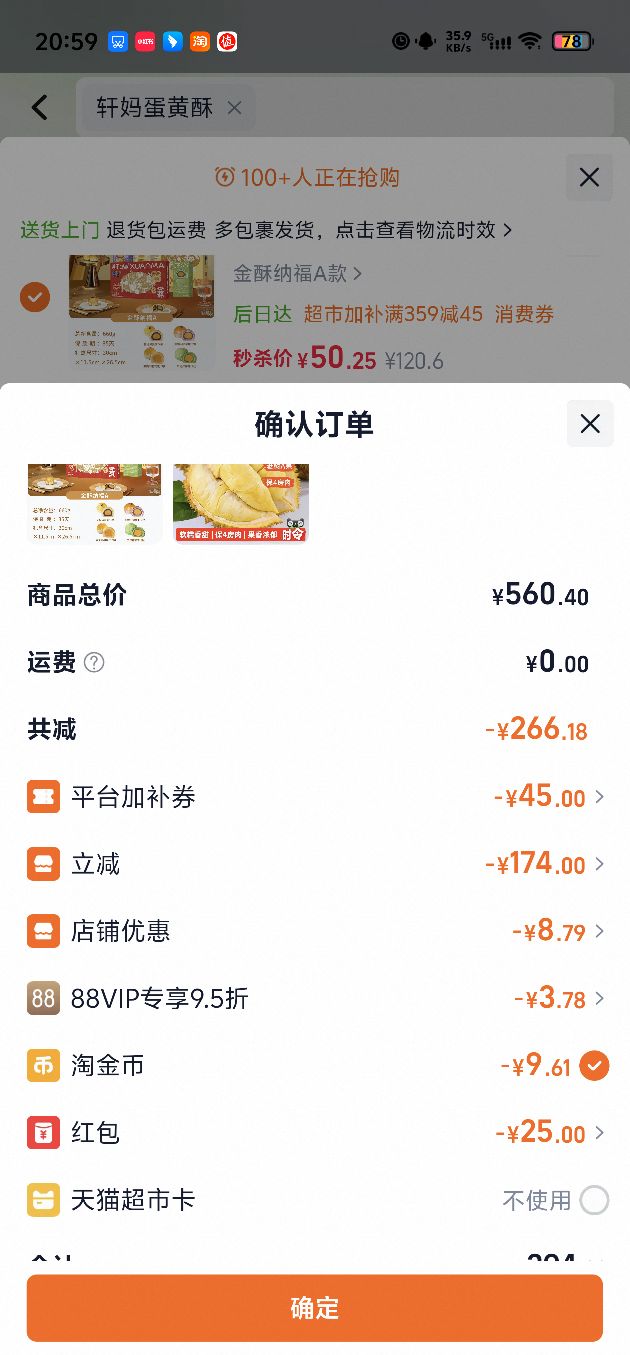The height and width of the screenshot is (1355, 630).
Task: Show 运费 help info
Action: click(x=94, y=662)
